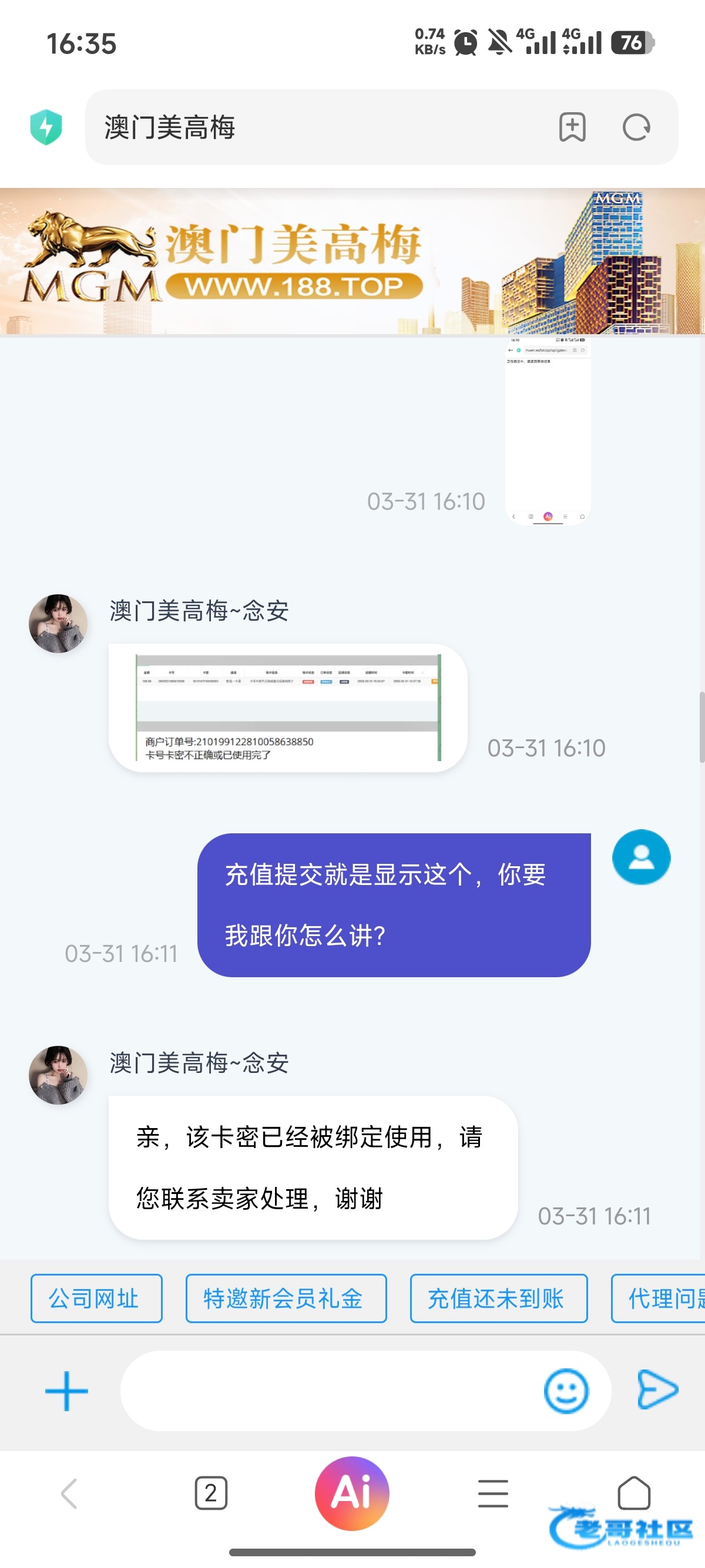Send the chat message
The width and height of the screenshot is (705, 1568).
coord(658,1389)
